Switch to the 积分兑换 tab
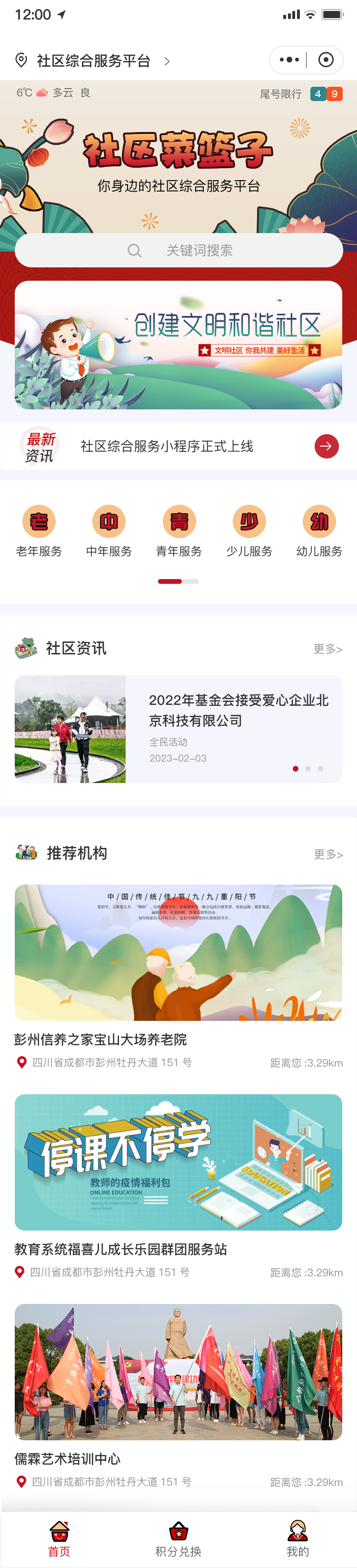 178,1539
